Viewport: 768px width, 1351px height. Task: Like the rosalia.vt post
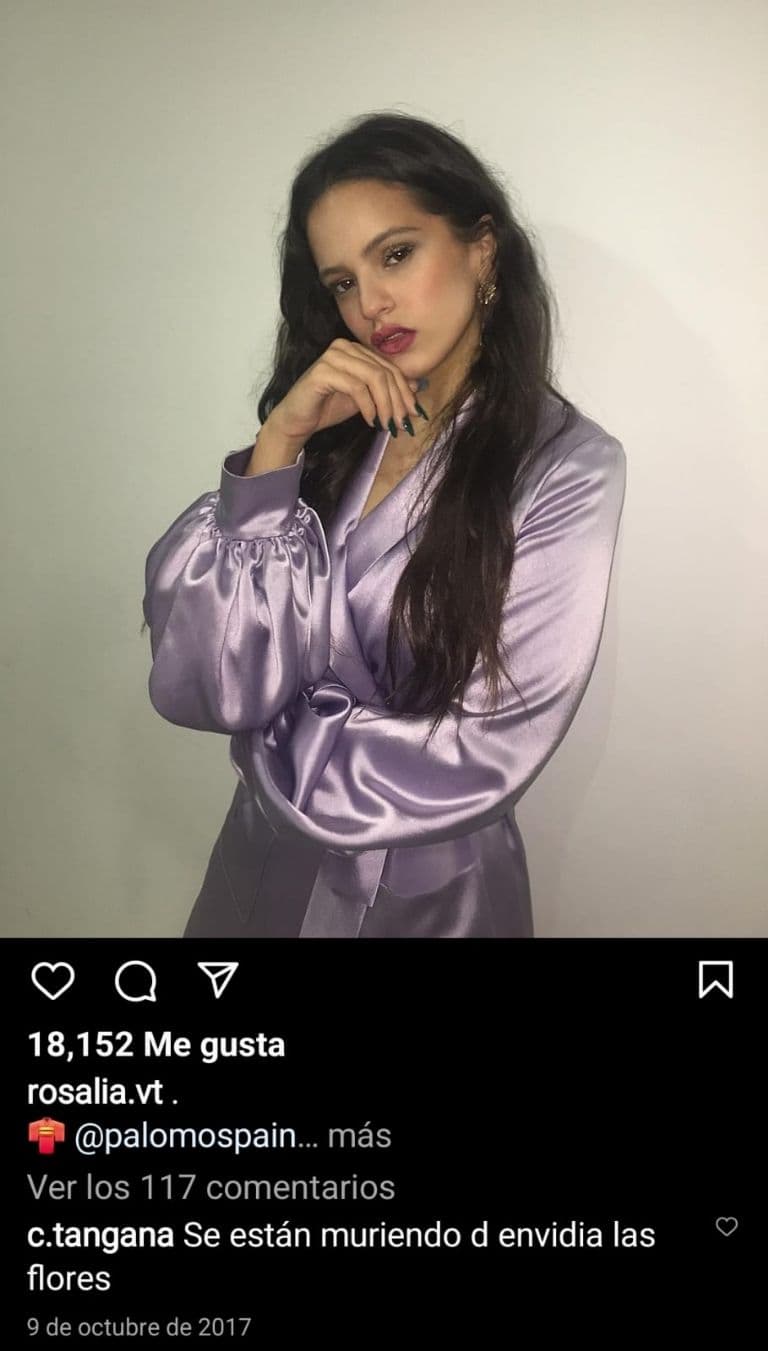52,981
